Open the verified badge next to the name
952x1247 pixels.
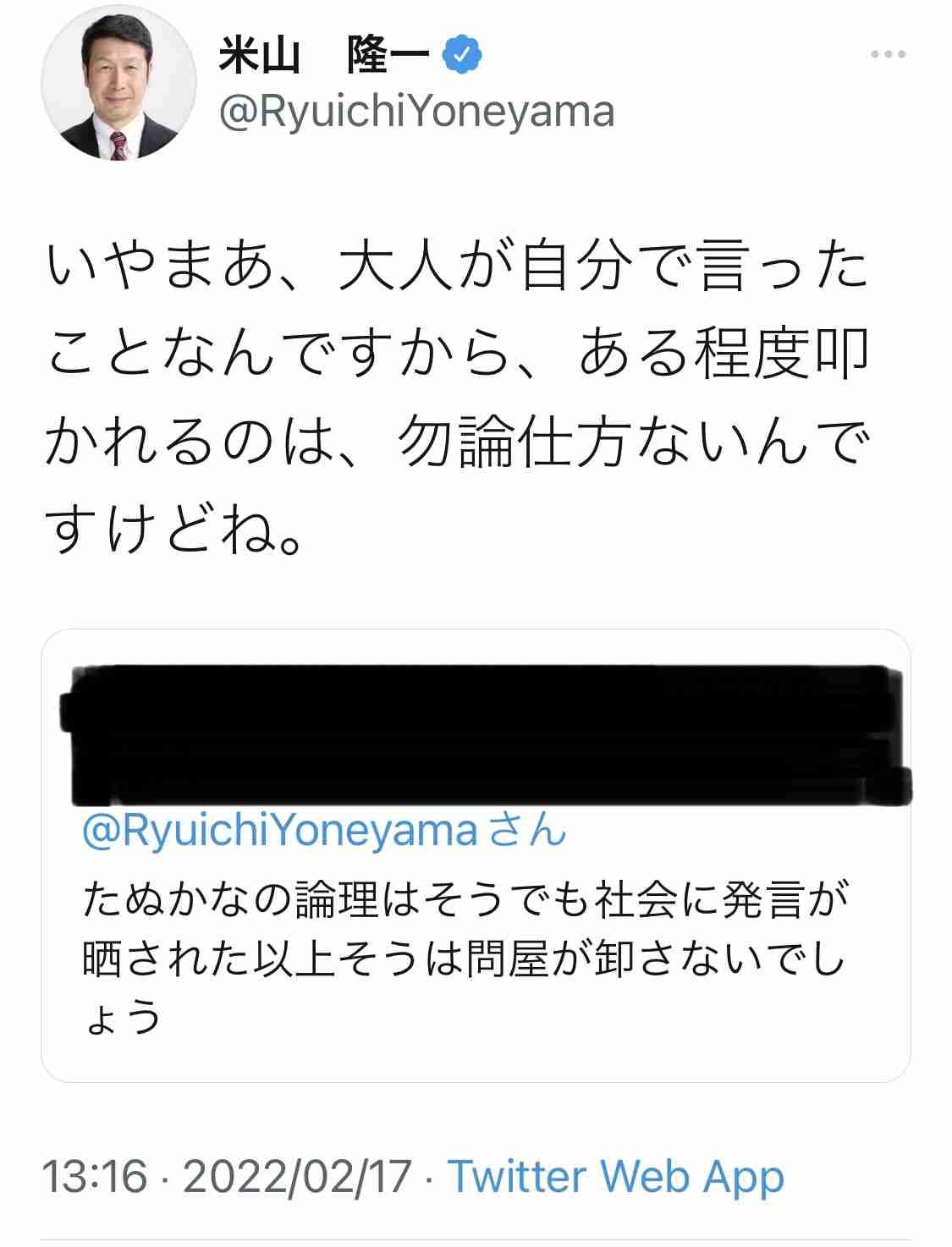click(461, 52)
